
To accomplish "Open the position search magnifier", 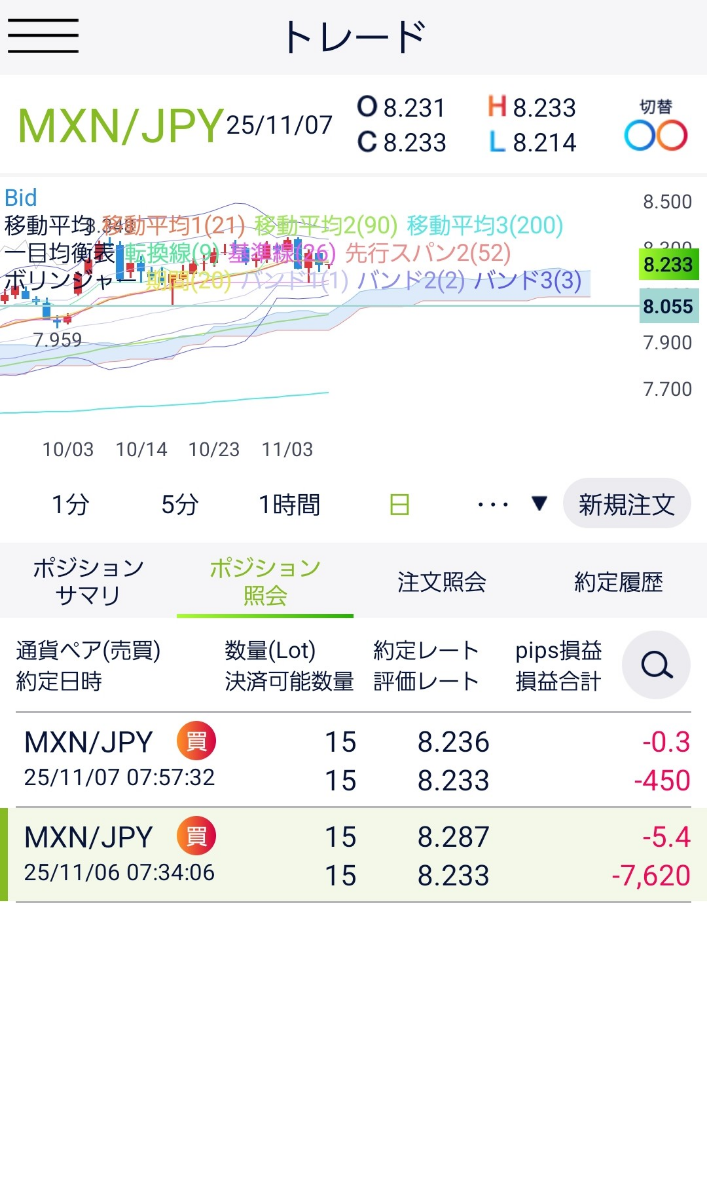I will click(656, 665).
